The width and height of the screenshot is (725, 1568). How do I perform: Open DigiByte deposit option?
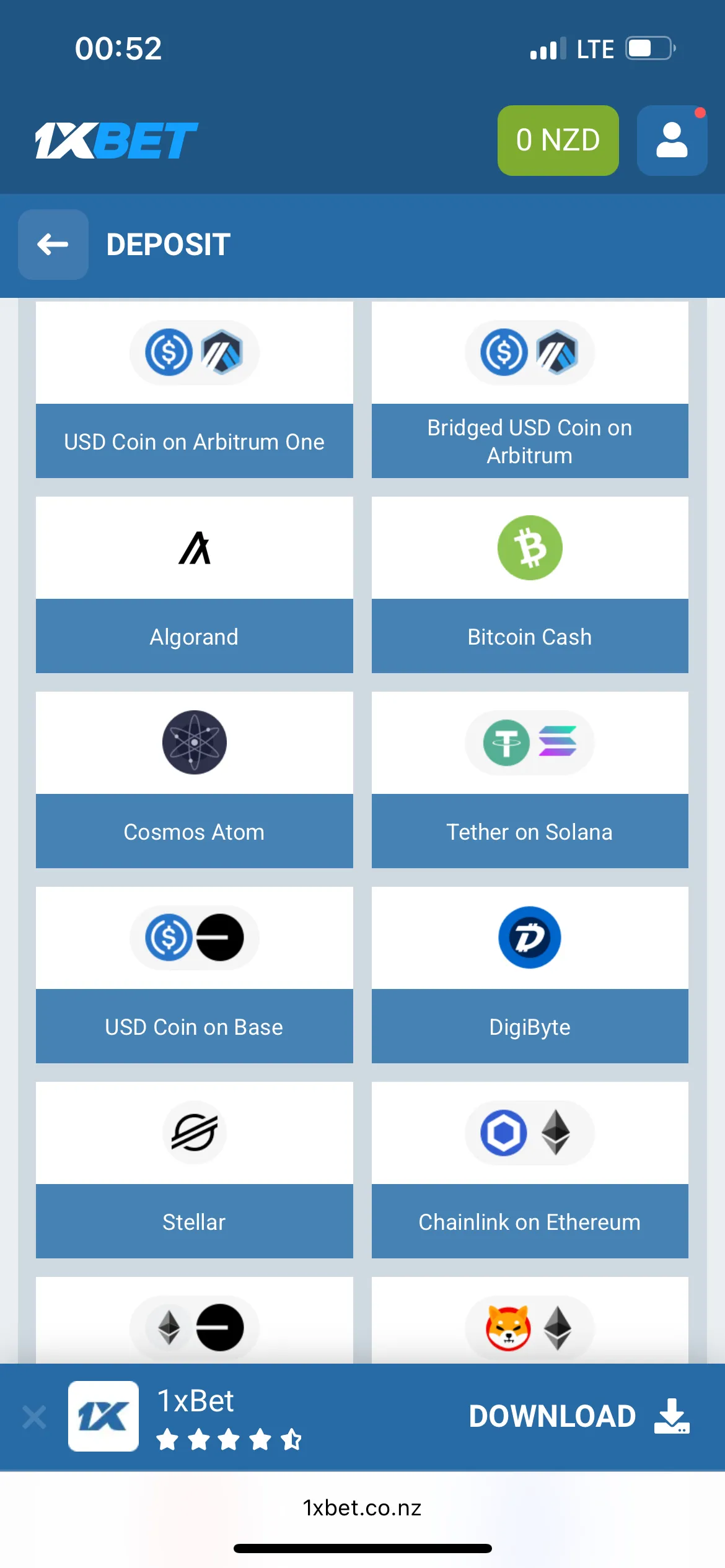pos(530,975)
